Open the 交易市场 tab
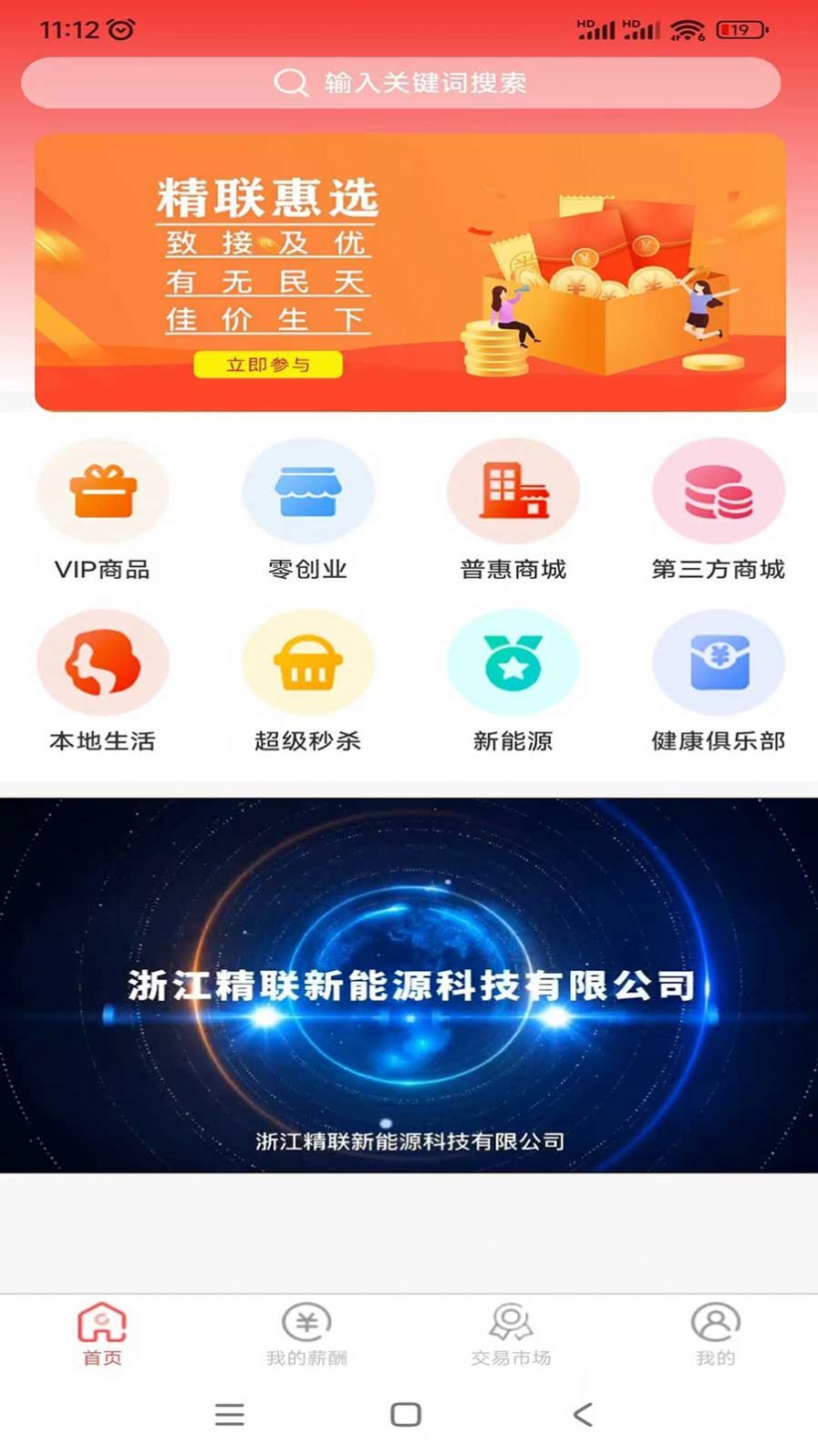The height and width of the screenshot is (1456, 818). (512, 1335)
